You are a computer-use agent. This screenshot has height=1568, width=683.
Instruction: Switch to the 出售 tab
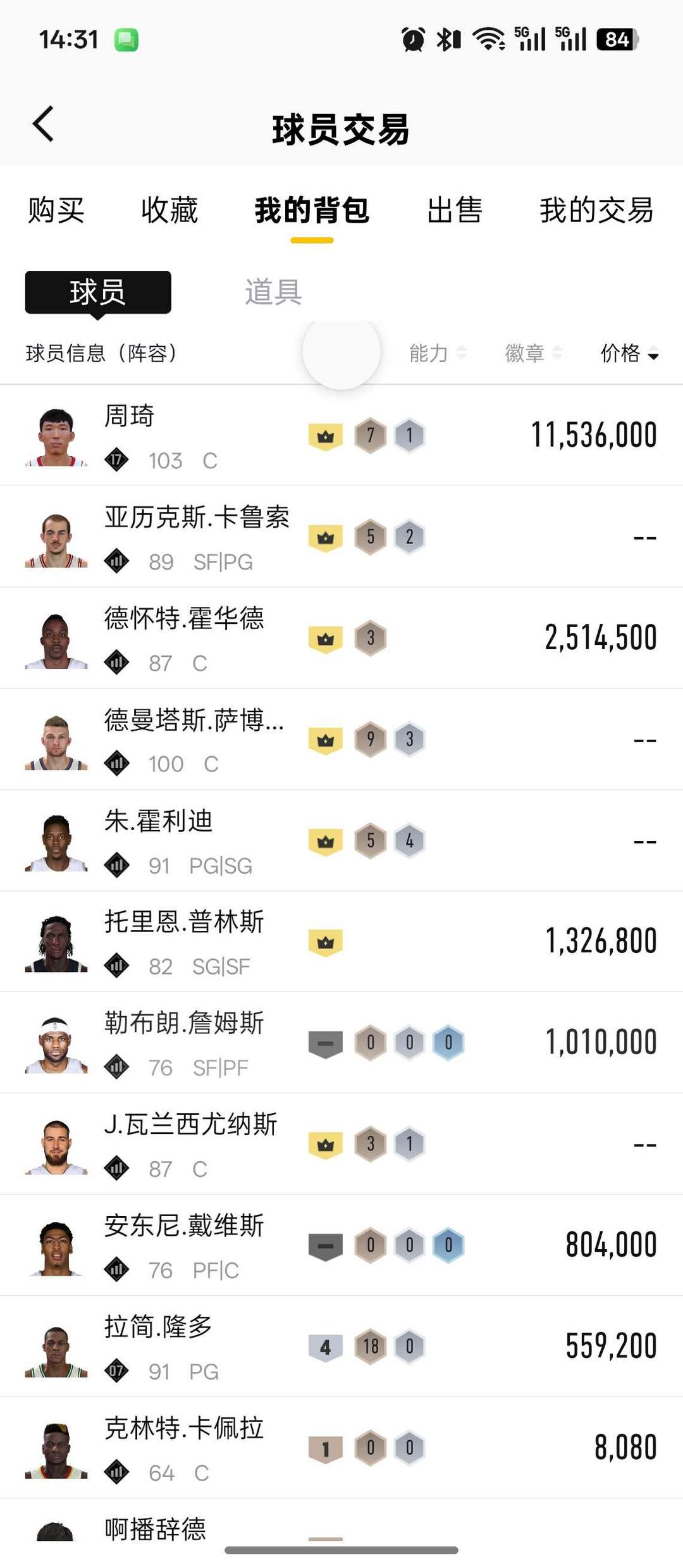[x=455, y=211]
